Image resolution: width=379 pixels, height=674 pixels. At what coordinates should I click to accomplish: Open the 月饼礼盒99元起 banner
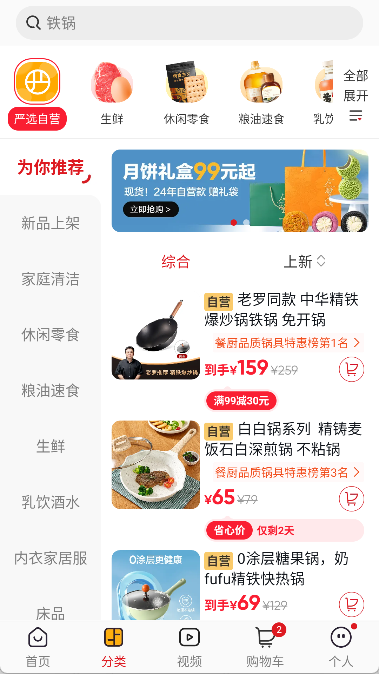click(x=240, y=191)
